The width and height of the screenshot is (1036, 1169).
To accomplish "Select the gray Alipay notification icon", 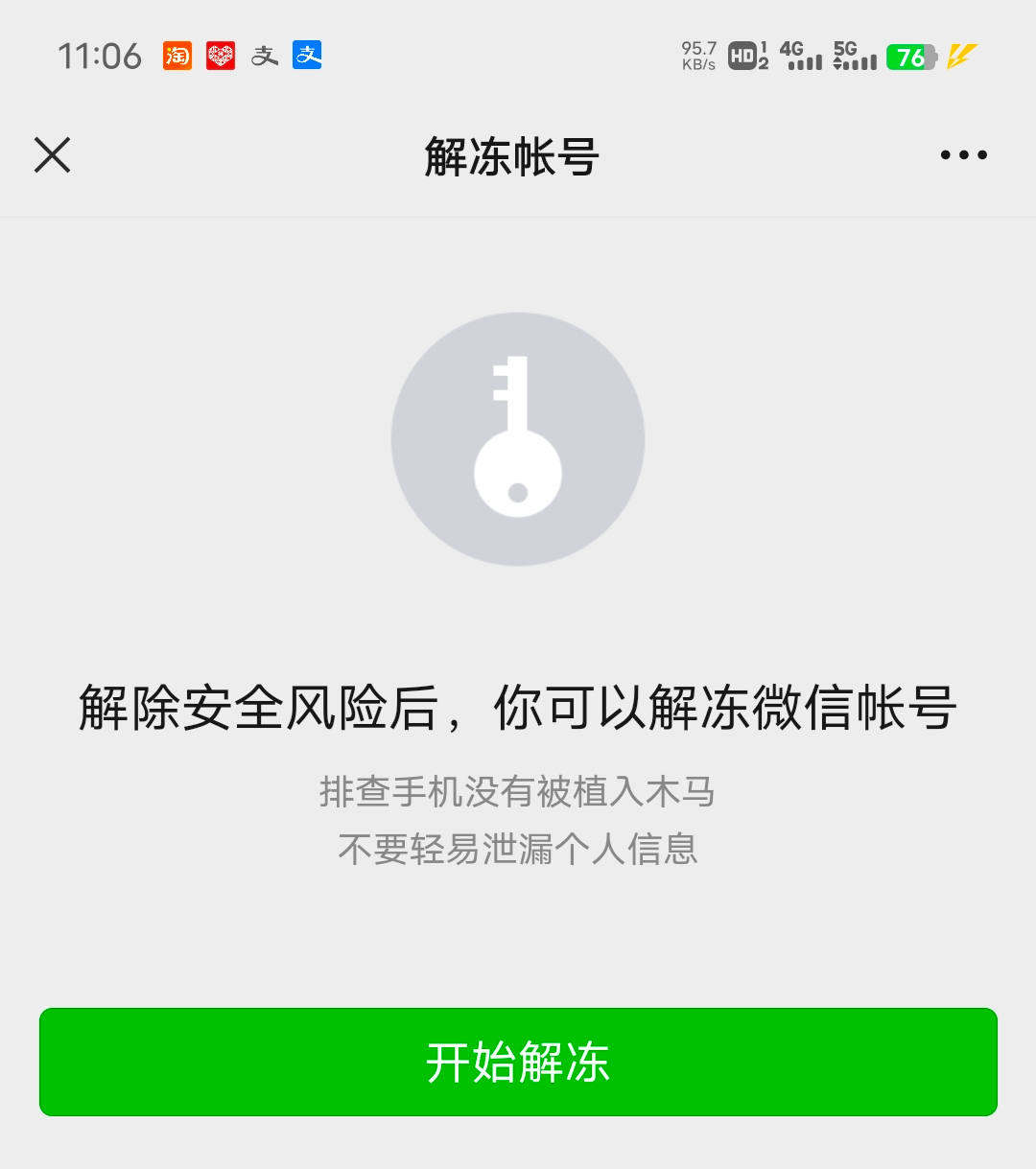I will point(264,57).
